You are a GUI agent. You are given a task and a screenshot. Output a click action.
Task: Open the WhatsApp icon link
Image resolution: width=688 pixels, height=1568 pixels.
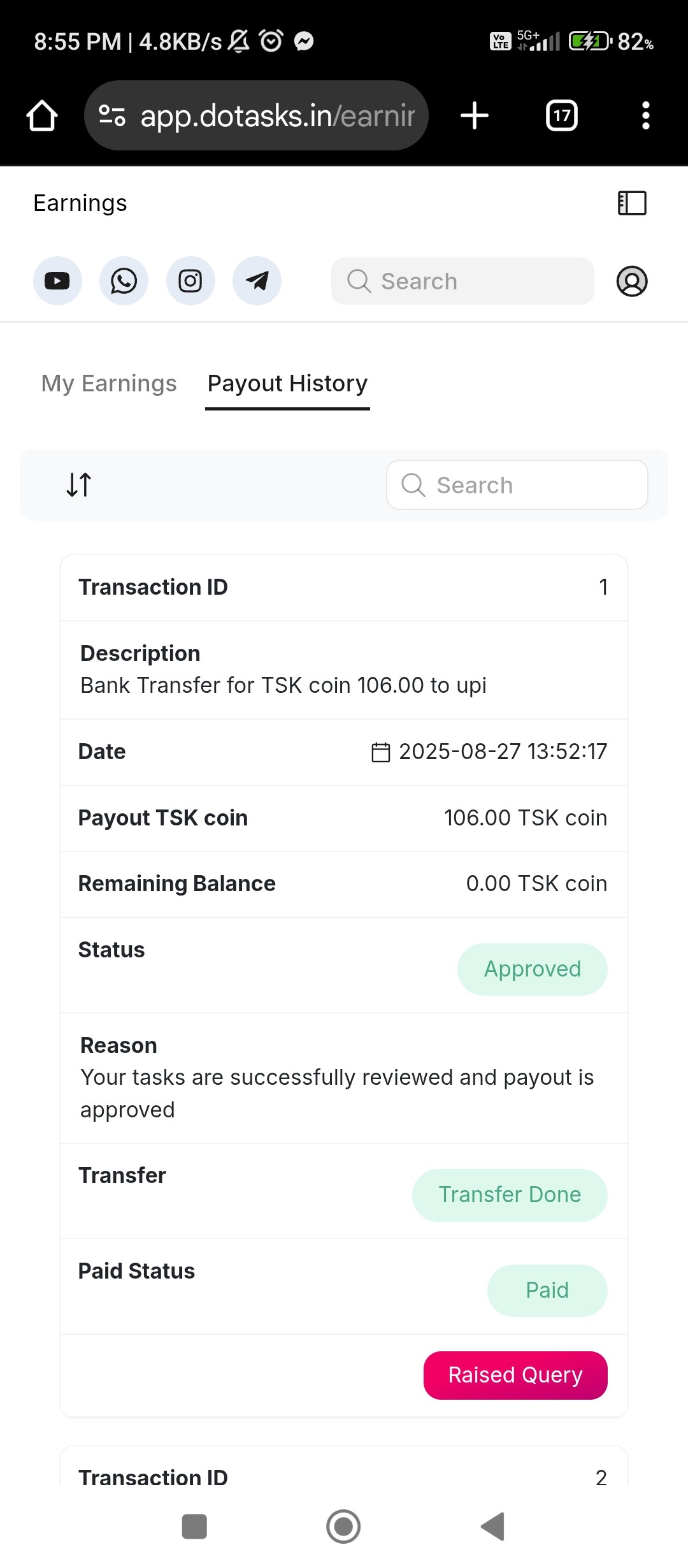pyautogui.click(x=124, y=281)
